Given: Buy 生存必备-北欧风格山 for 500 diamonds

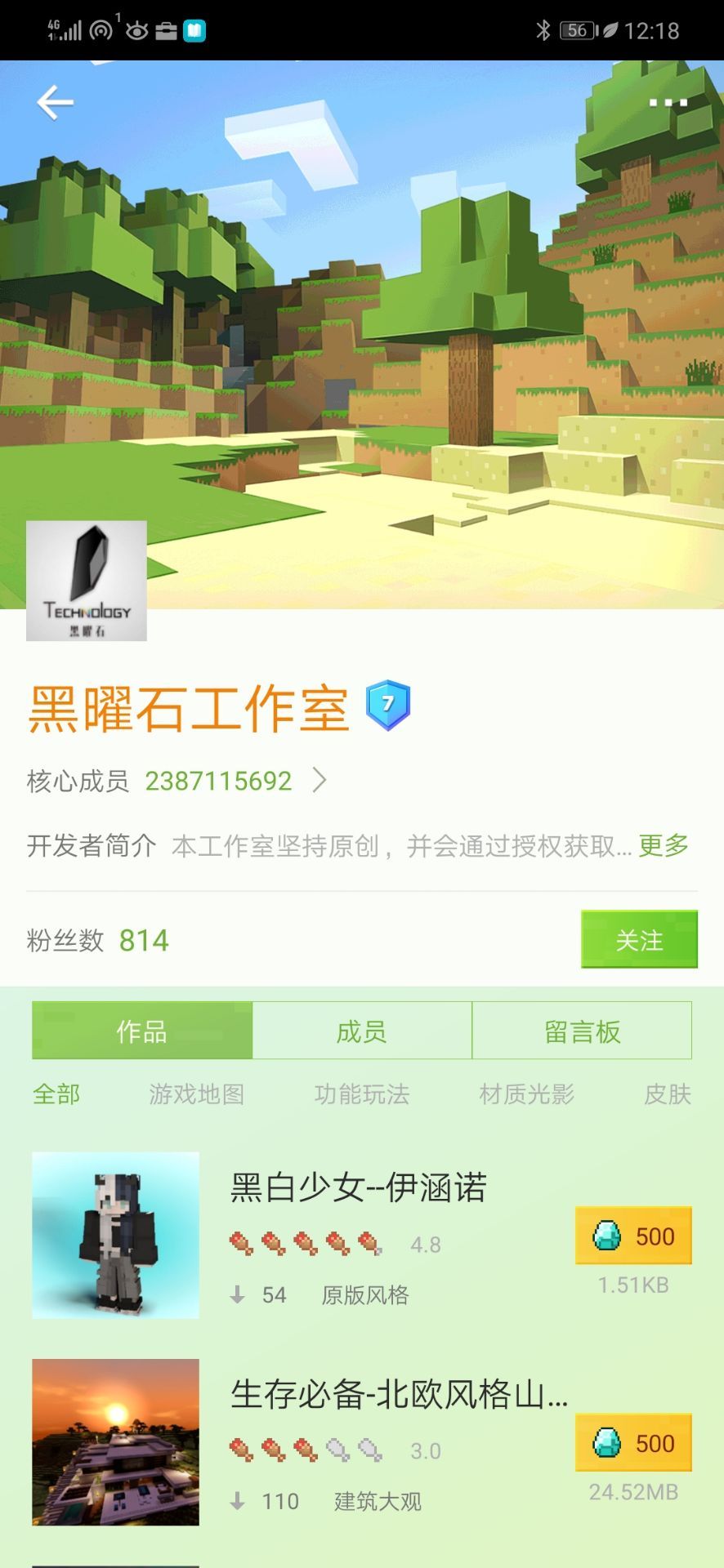Looking at the screenshot, I should (633, 1443).
